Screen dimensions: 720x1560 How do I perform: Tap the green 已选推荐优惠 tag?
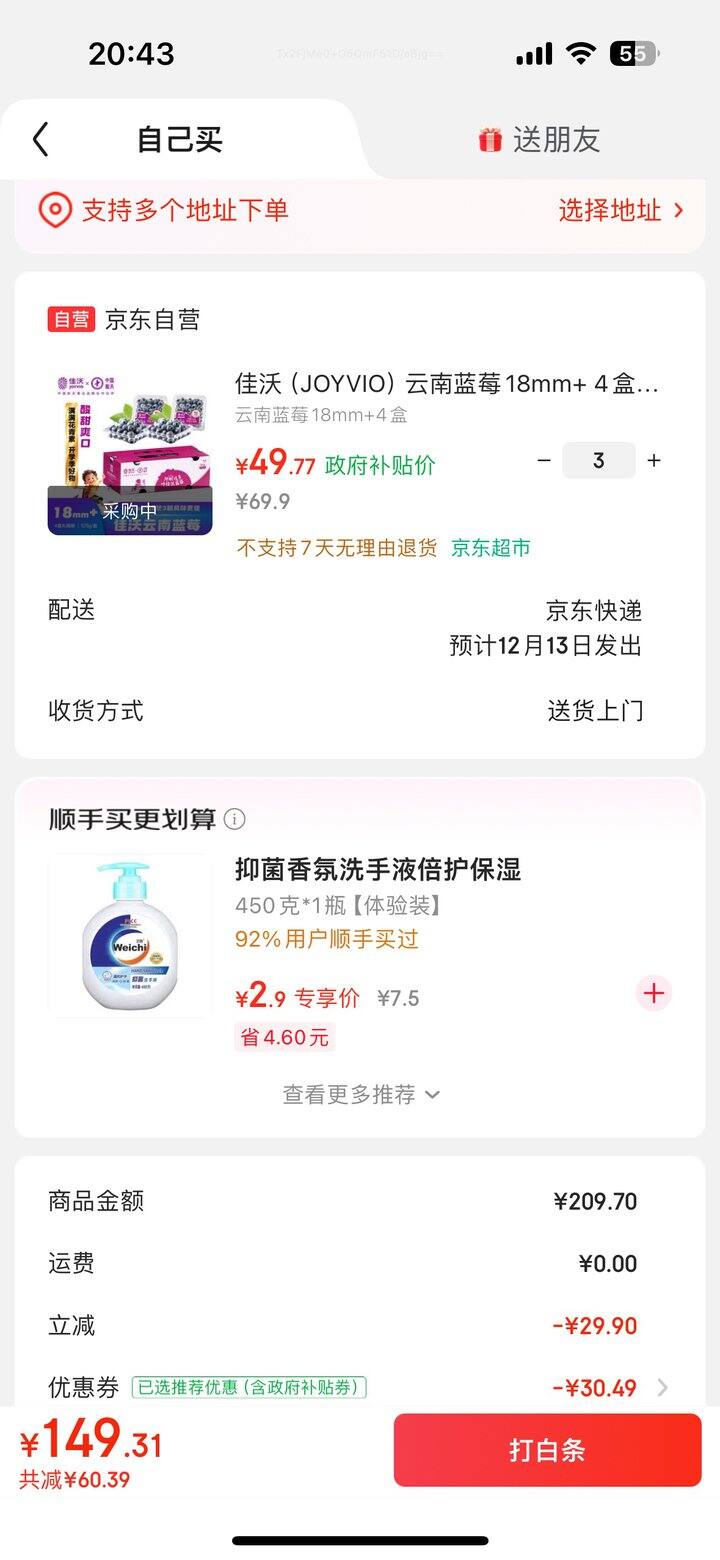(255, 1387)
